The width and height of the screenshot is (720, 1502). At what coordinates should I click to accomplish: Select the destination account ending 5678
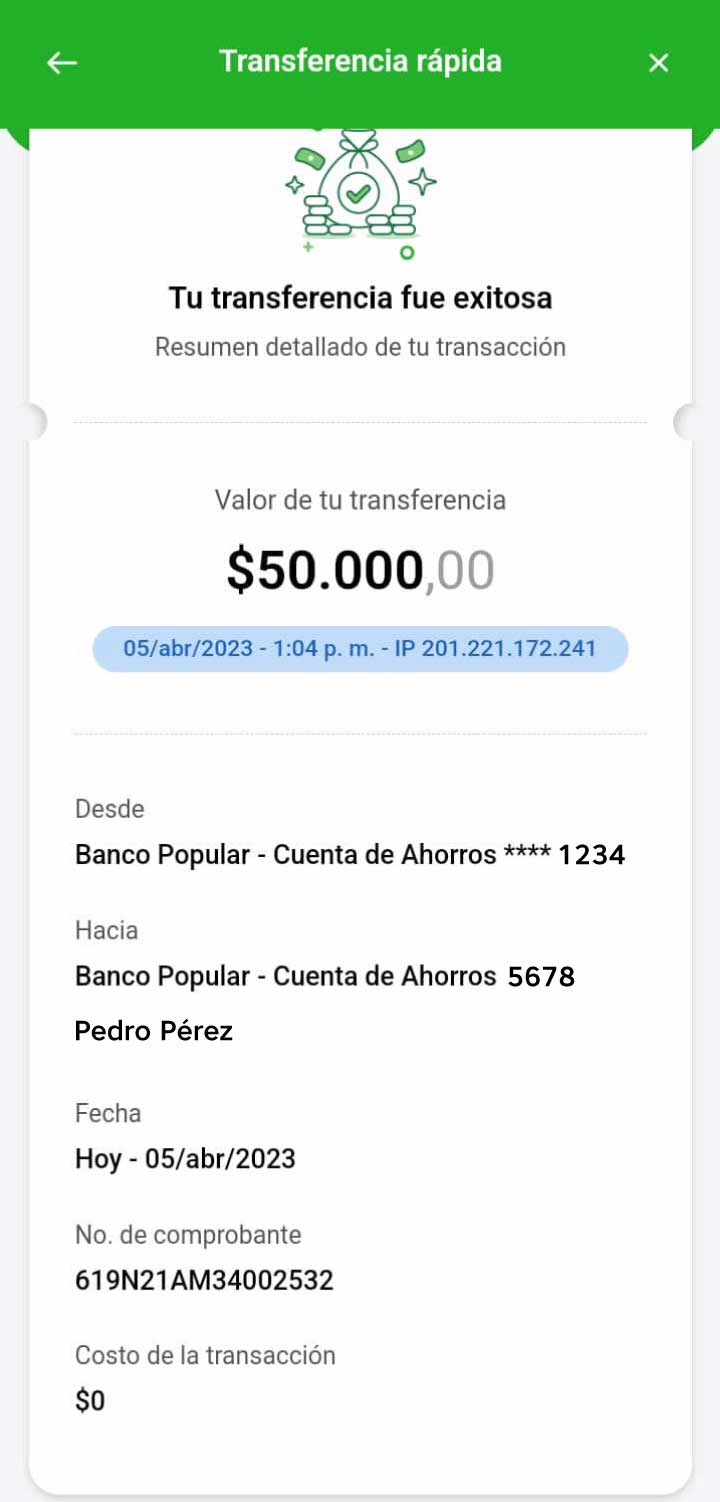coord(325,976)
